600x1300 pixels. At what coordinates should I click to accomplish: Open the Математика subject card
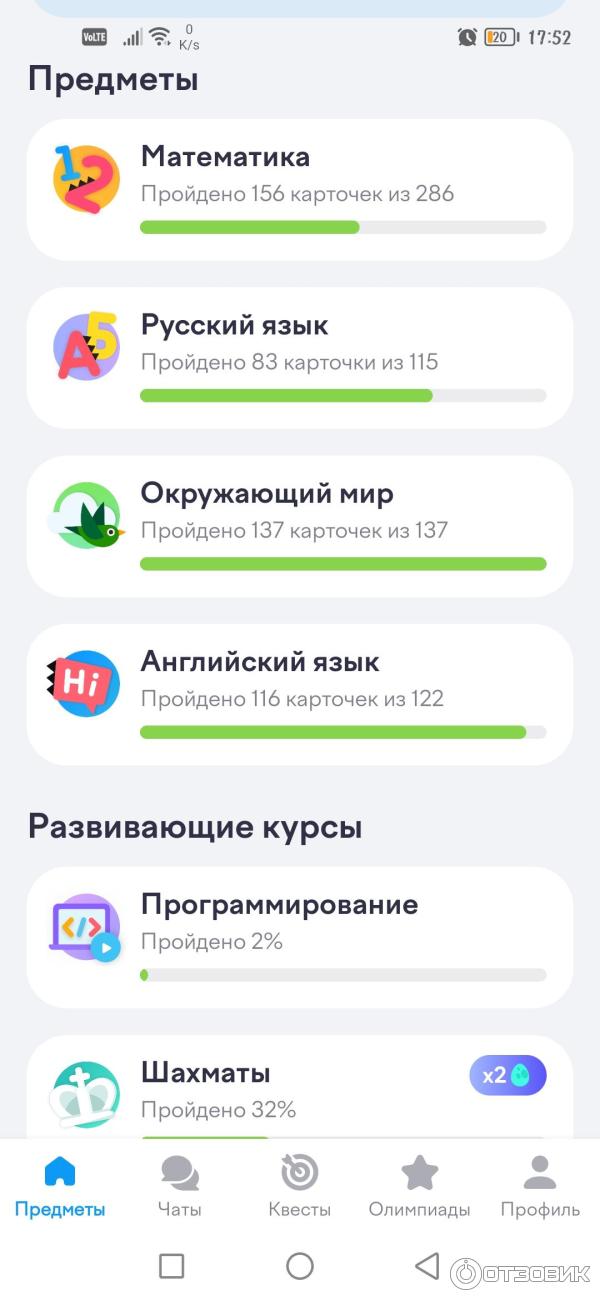(x=300, y=190)
